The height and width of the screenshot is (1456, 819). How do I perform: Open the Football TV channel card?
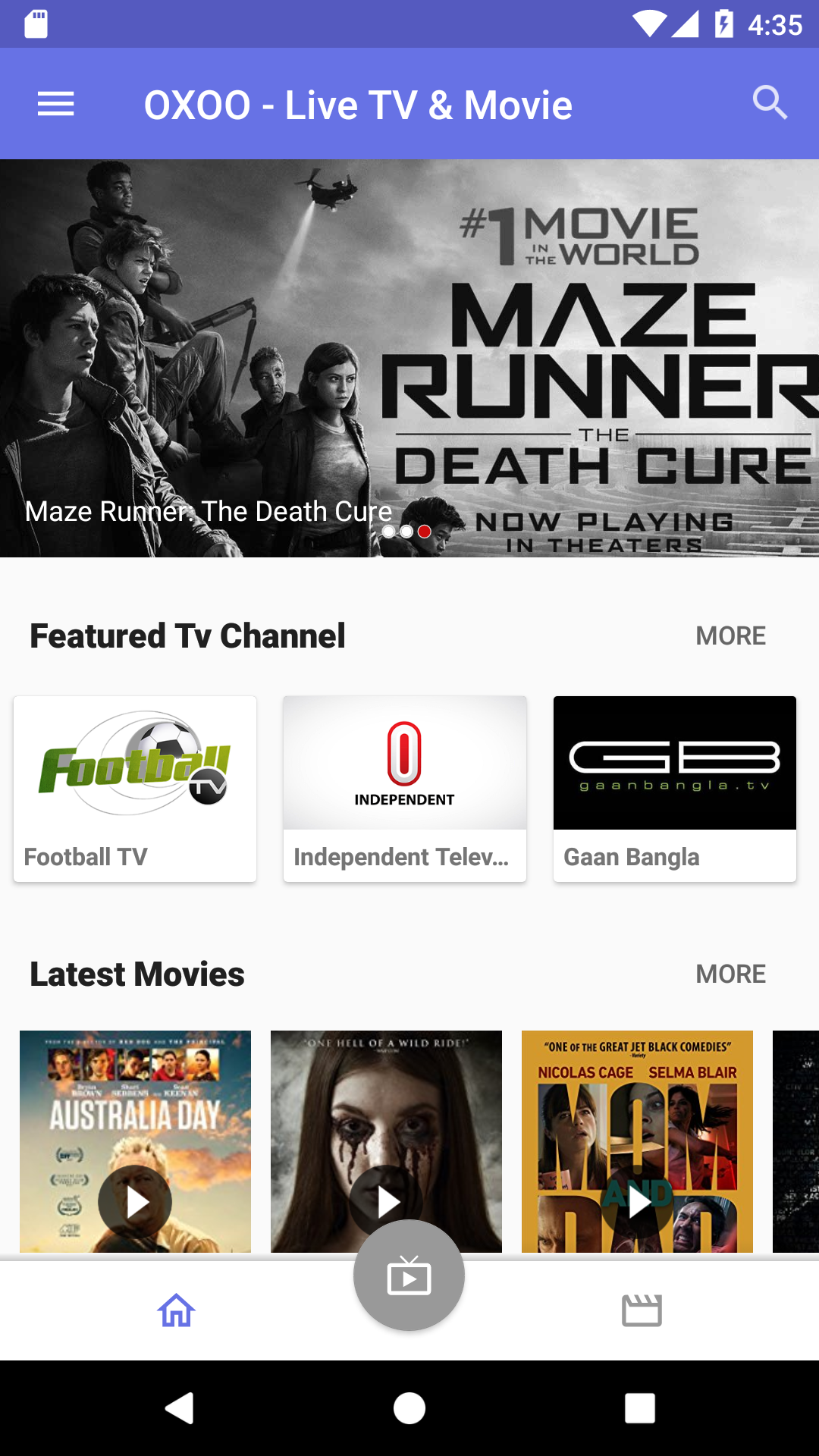(135, 789)
